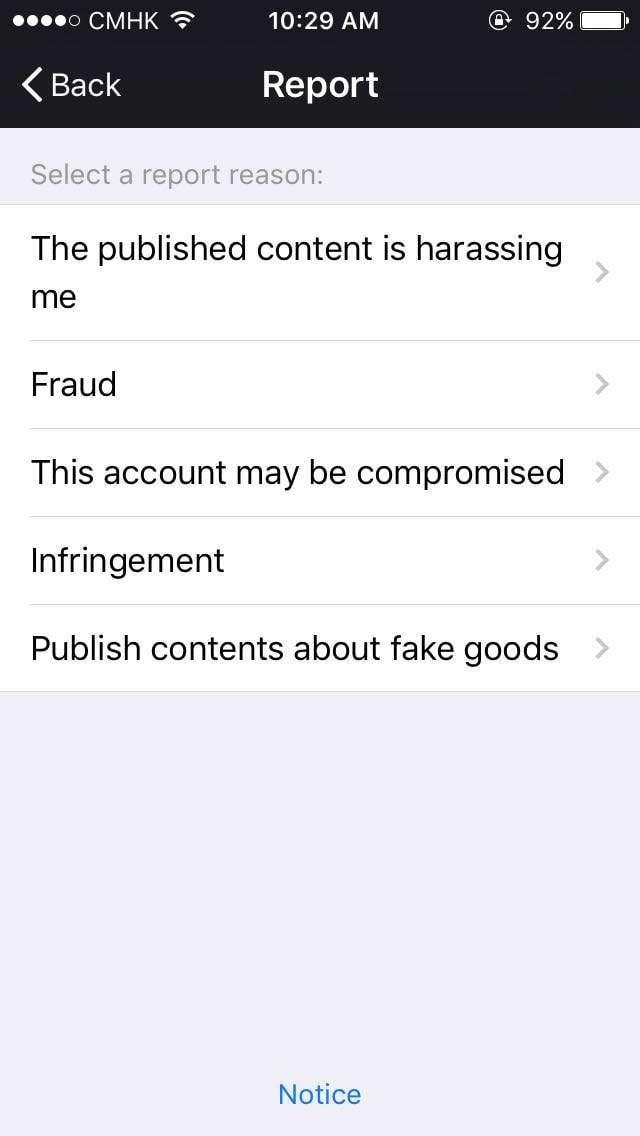Viewport: 640px width, 1136px height.
Task: Select 'The published content is harassing me'
Action: coord(320,272)
